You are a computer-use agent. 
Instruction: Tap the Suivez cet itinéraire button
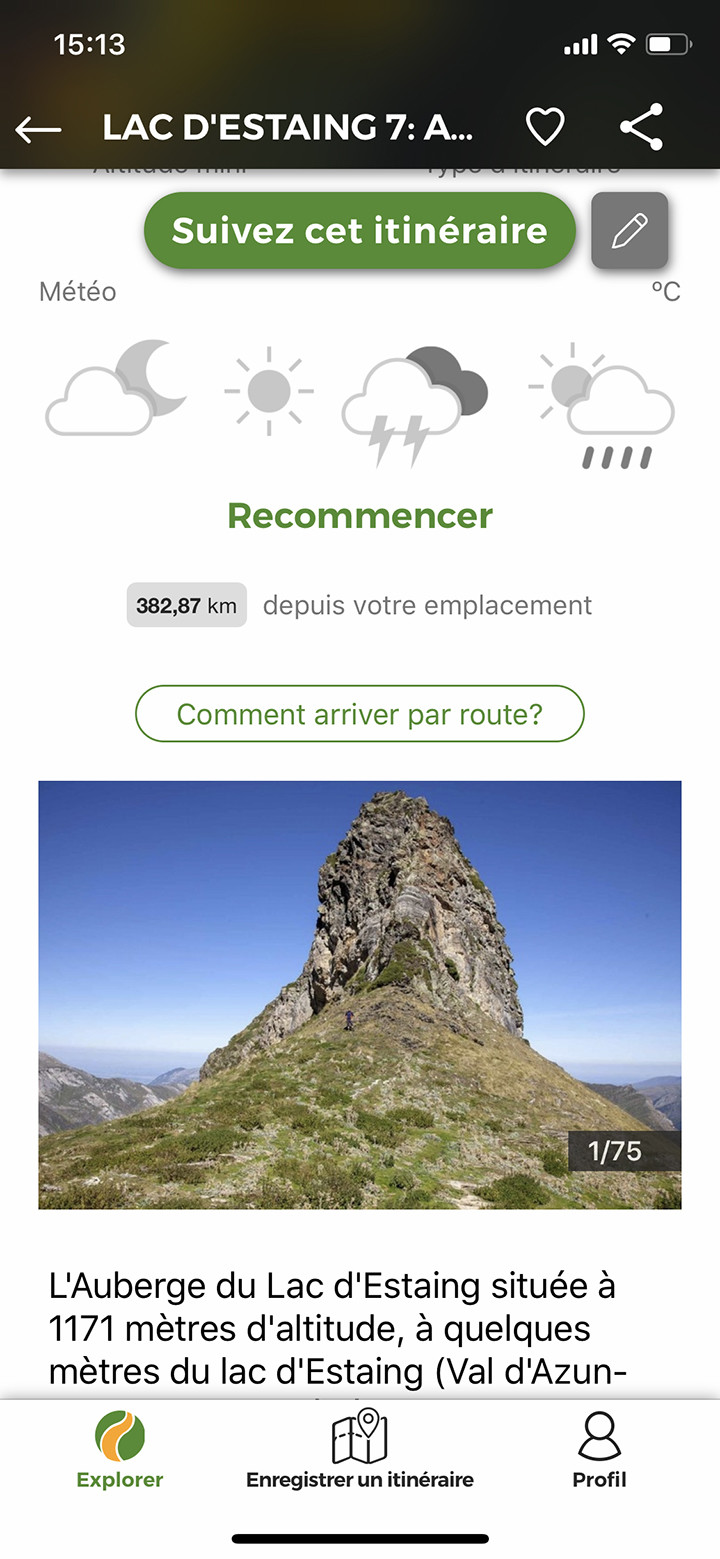click(360, 231)
